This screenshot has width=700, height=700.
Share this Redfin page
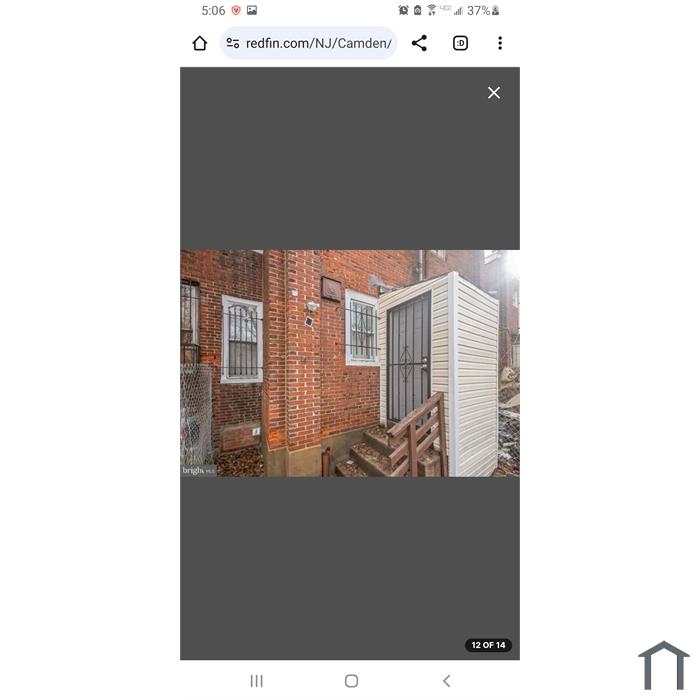[419, 43]
